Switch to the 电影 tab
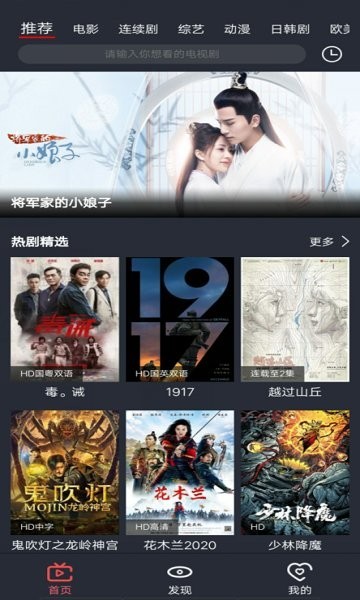The height and width of the screenshot is (600, 360). 86,29
